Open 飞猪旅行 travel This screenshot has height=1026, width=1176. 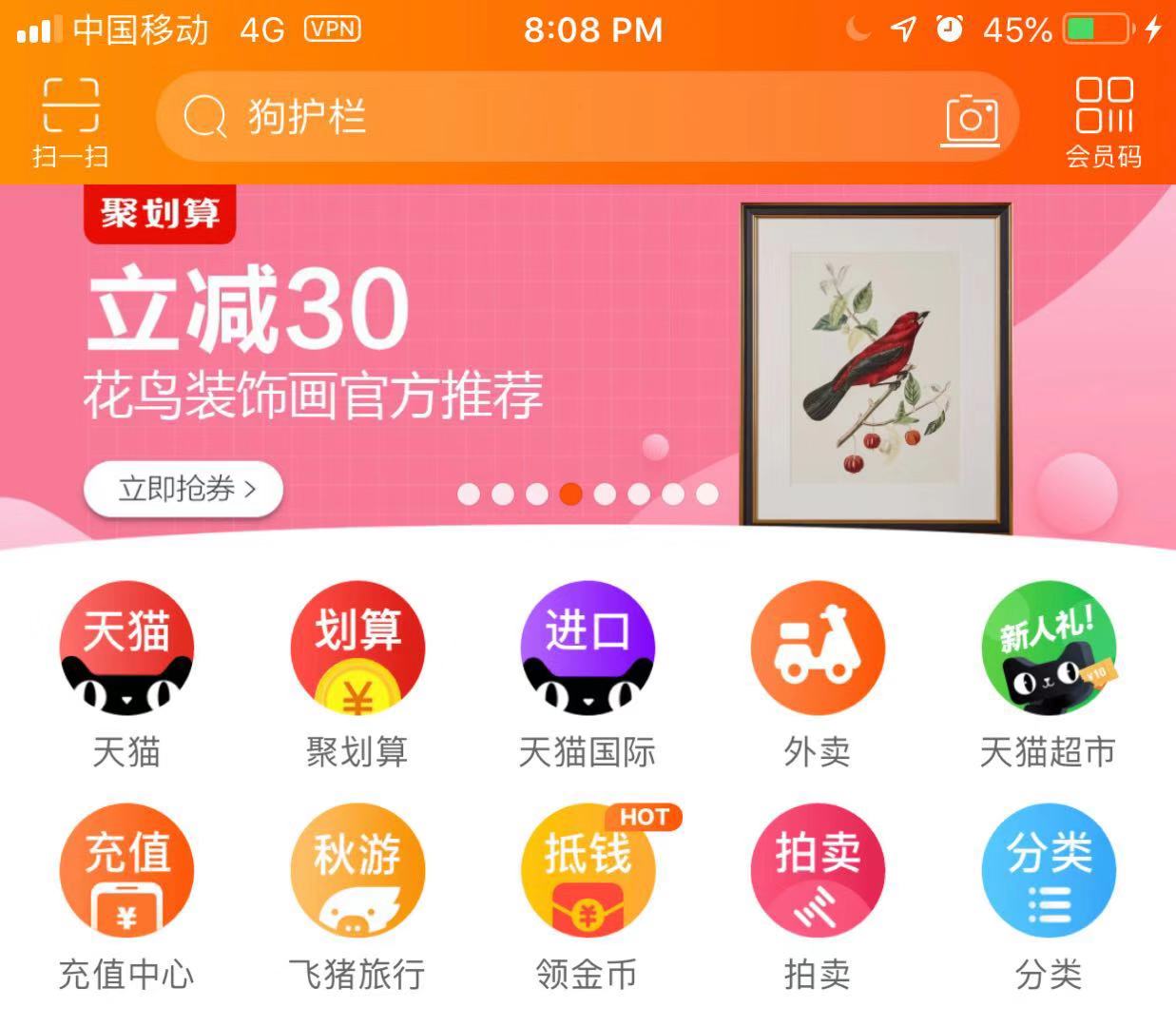[357, 896]
